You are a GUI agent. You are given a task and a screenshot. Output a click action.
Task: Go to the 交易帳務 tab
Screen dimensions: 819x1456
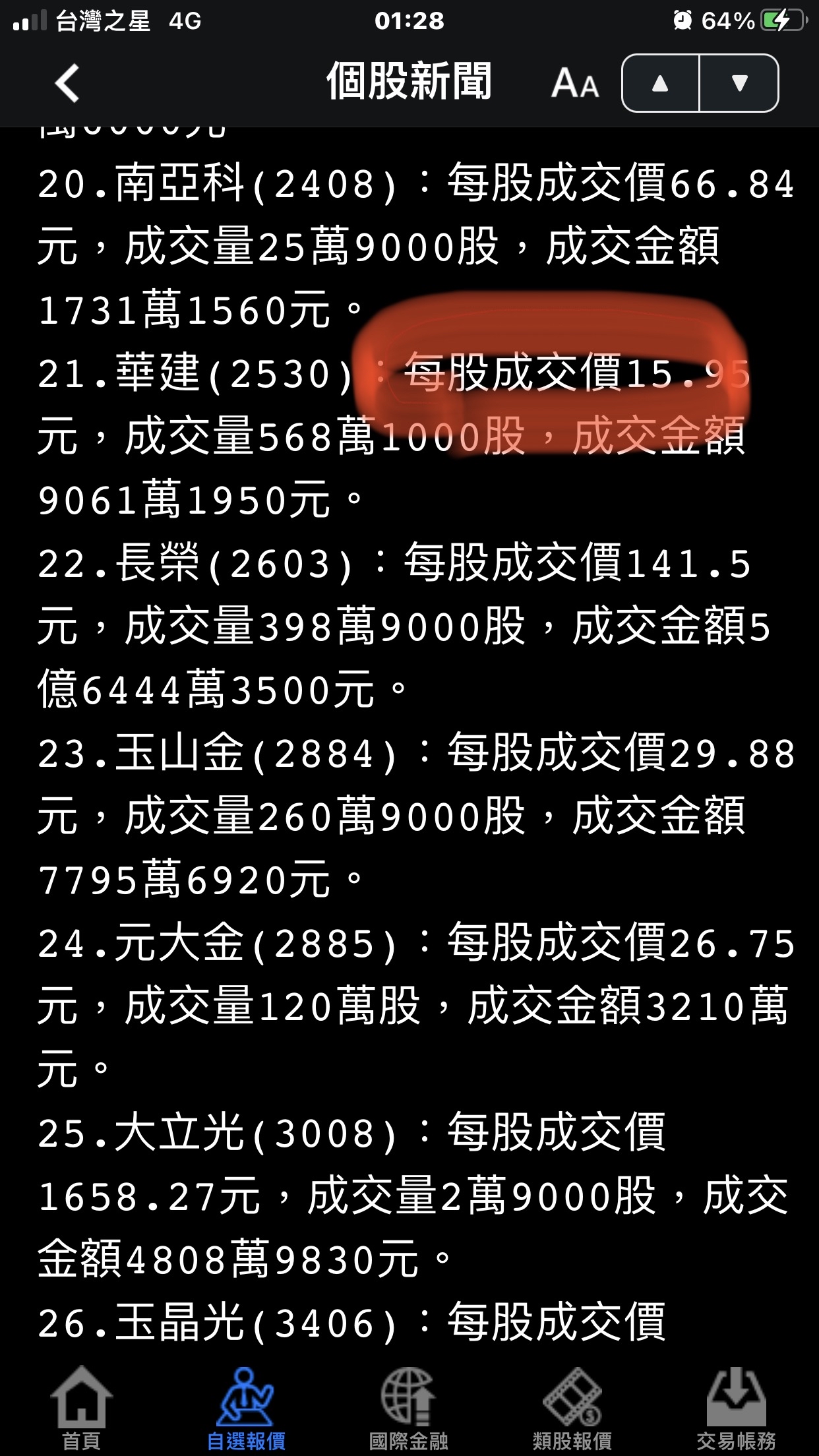736,1409
